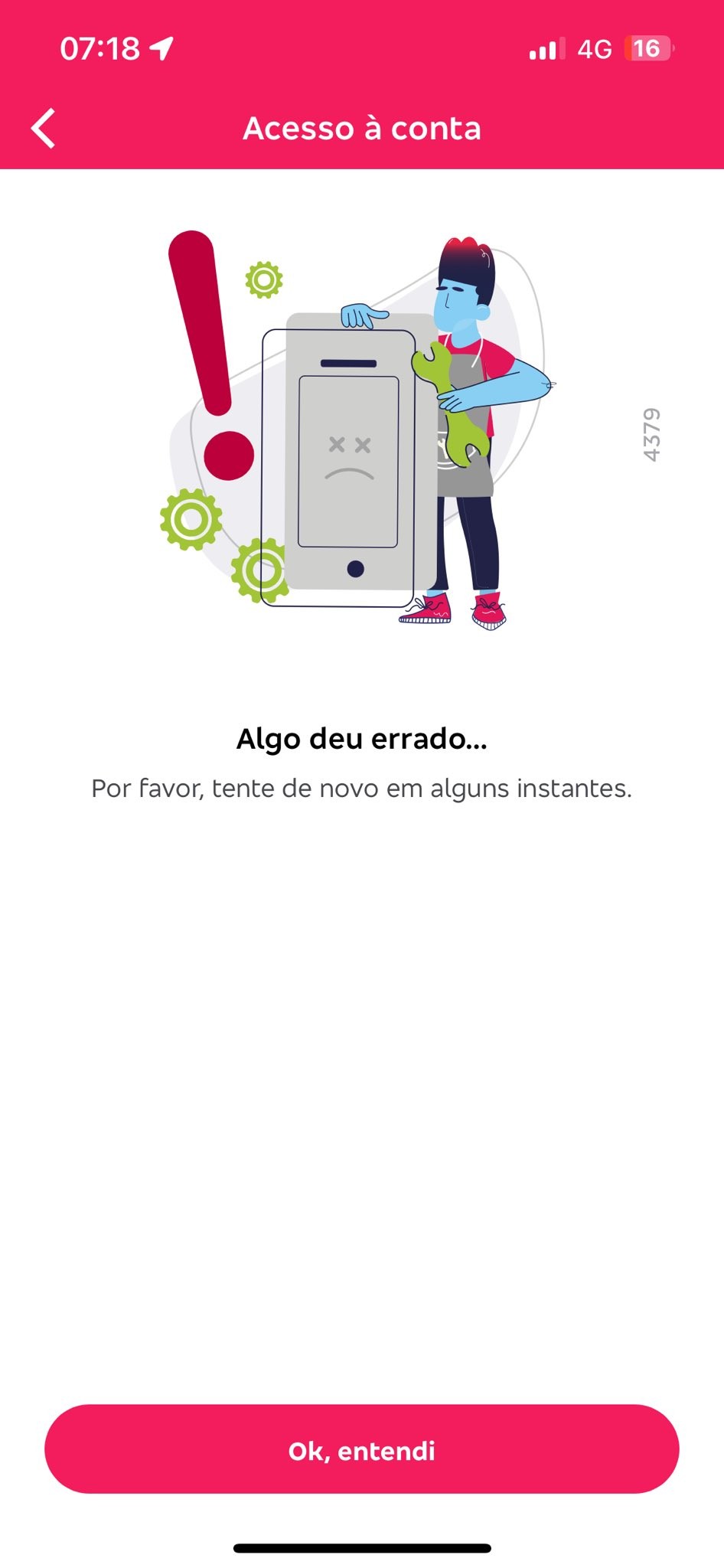Go back from Acesso à conta
Image resolution: width=724 pixels, height=1568 pixels.
tap(44, 128)
